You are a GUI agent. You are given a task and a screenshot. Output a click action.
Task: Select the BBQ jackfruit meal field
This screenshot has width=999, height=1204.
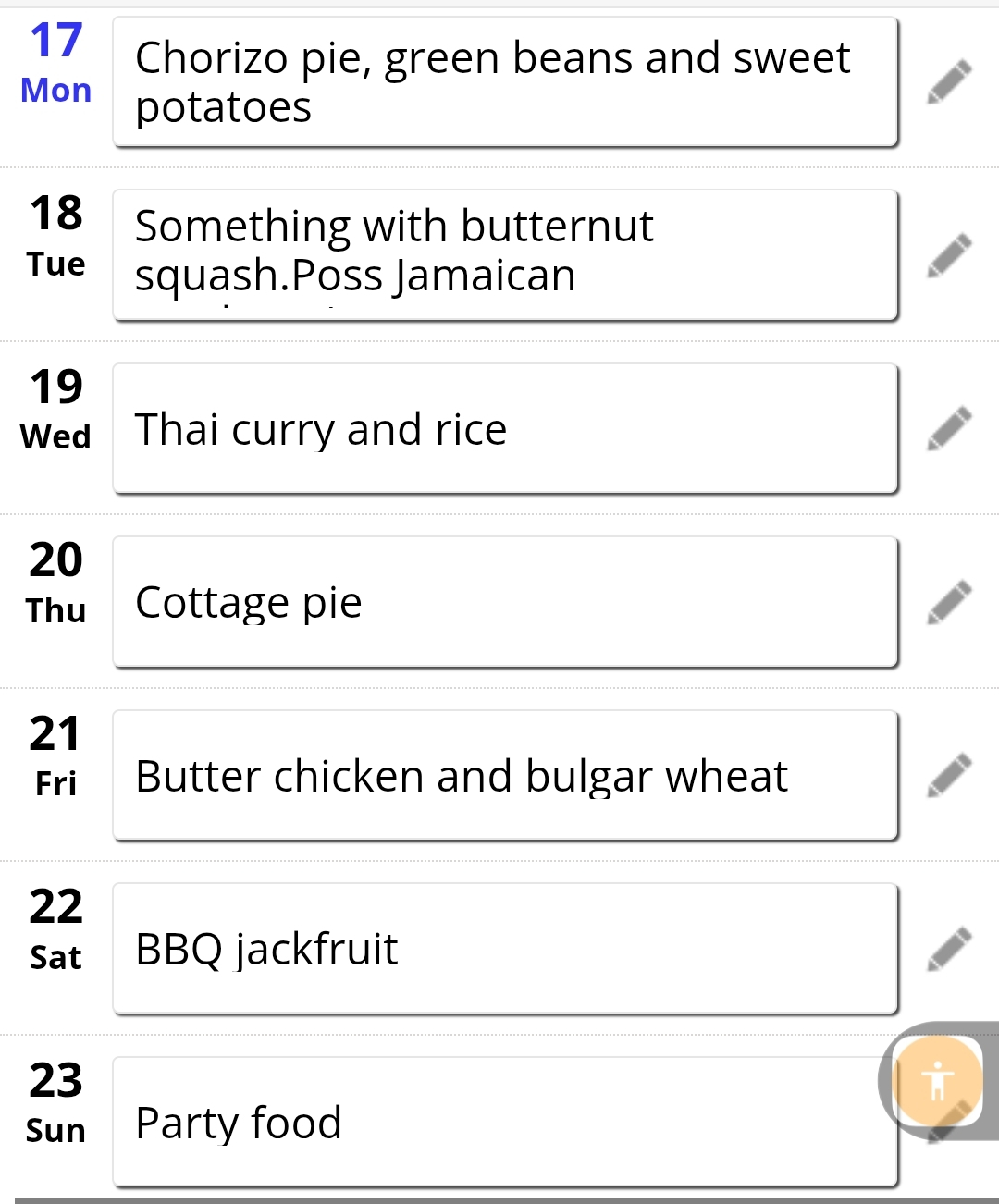pos(505,949)
